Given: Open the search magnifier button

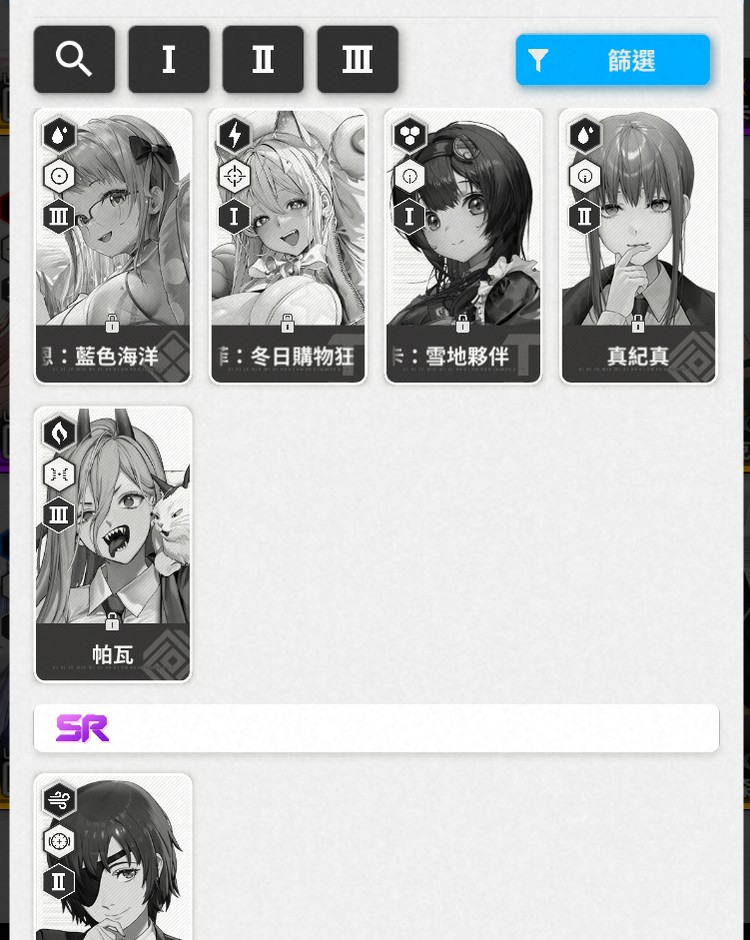Looking at the screenshot, I should pos(74,60).
